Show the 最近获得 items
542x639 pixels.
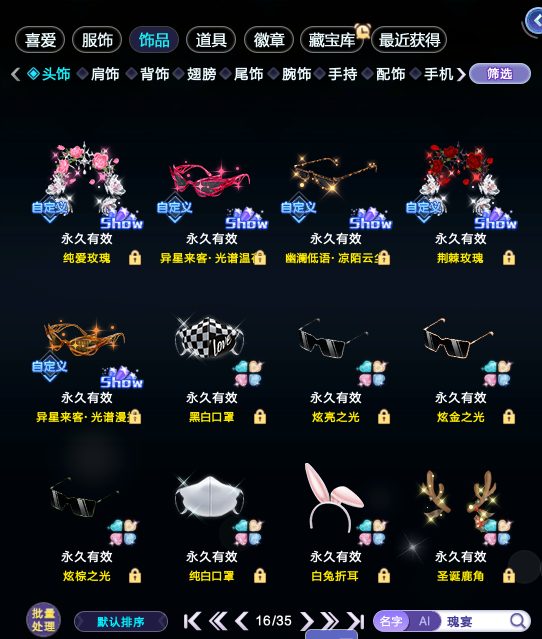click(x=409, y=40)
